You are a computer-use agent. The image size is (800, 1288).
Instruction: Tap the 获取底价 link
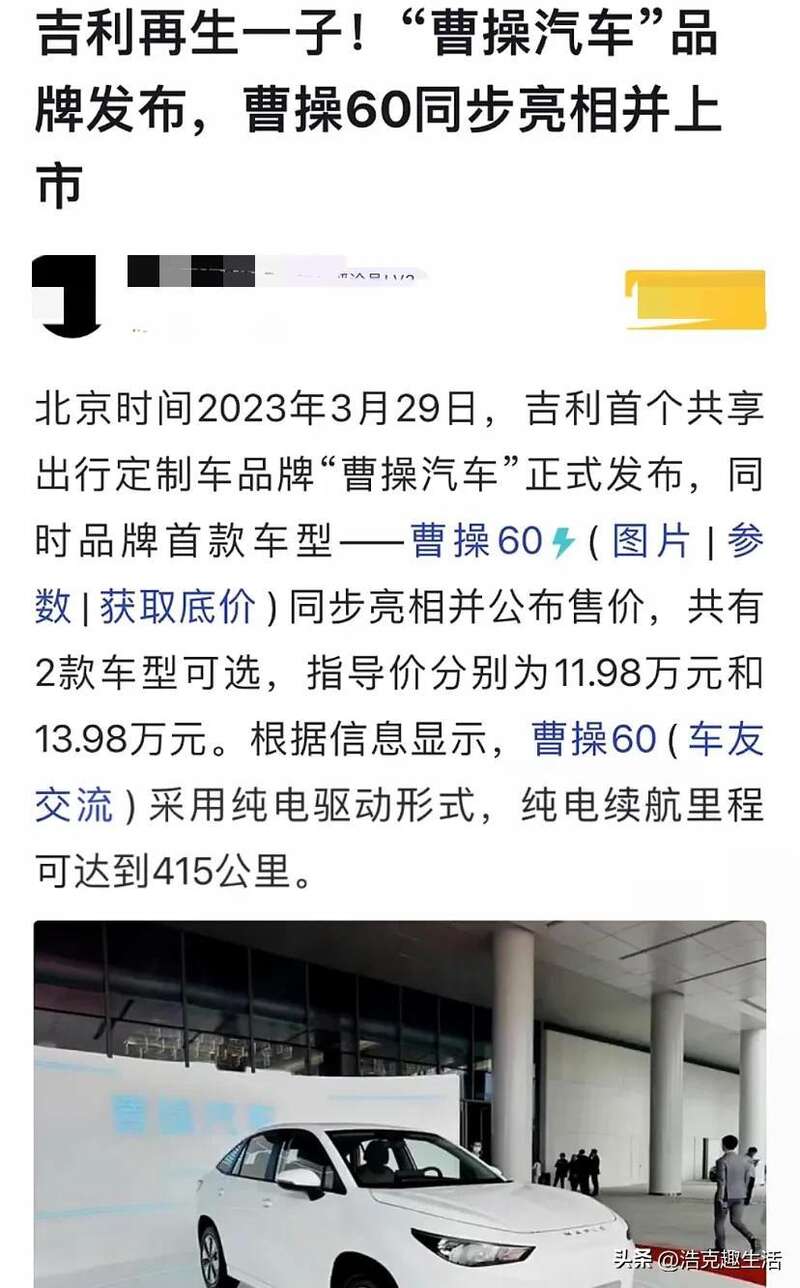pos(177,607)
